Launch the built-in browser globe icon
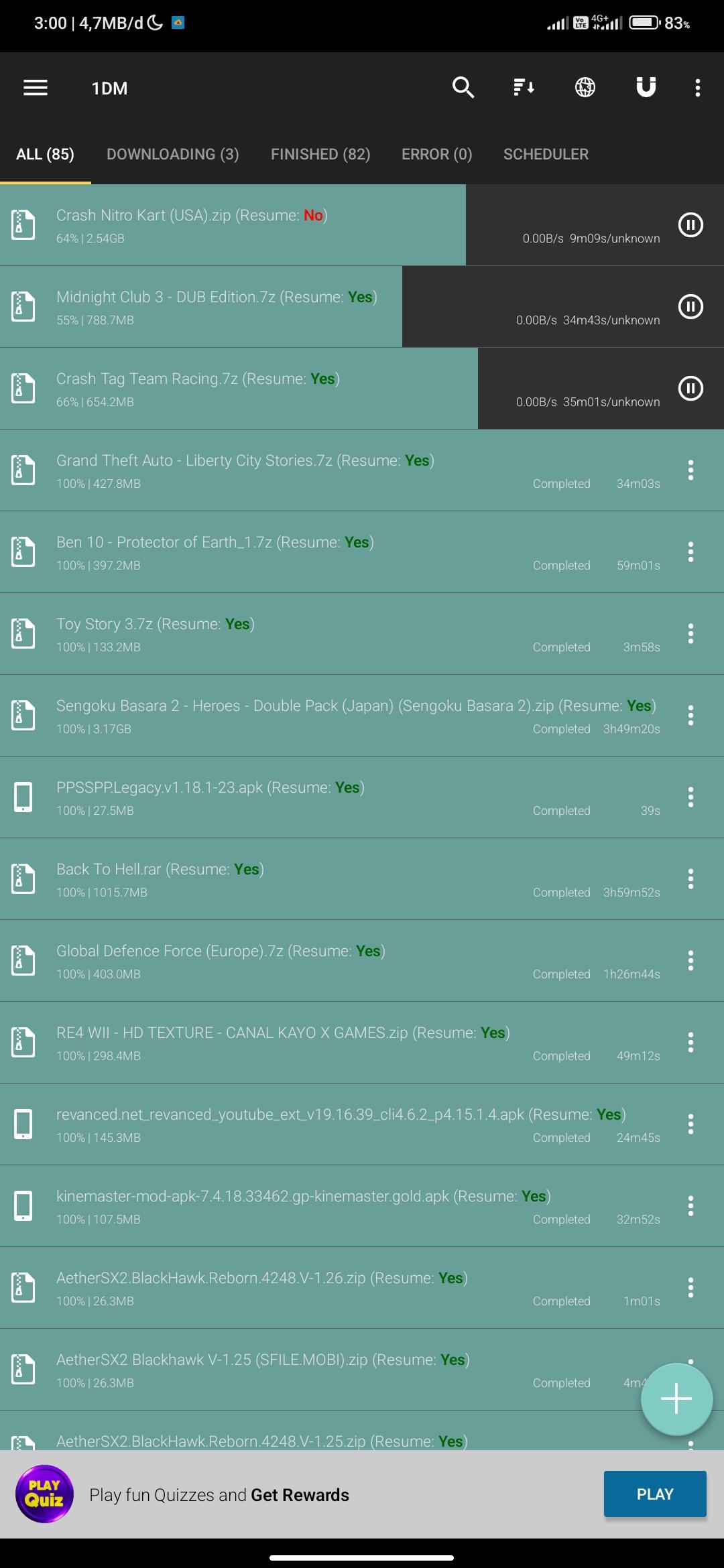Viewport: 724px width, 1568px height. click(x=585, y=88)
